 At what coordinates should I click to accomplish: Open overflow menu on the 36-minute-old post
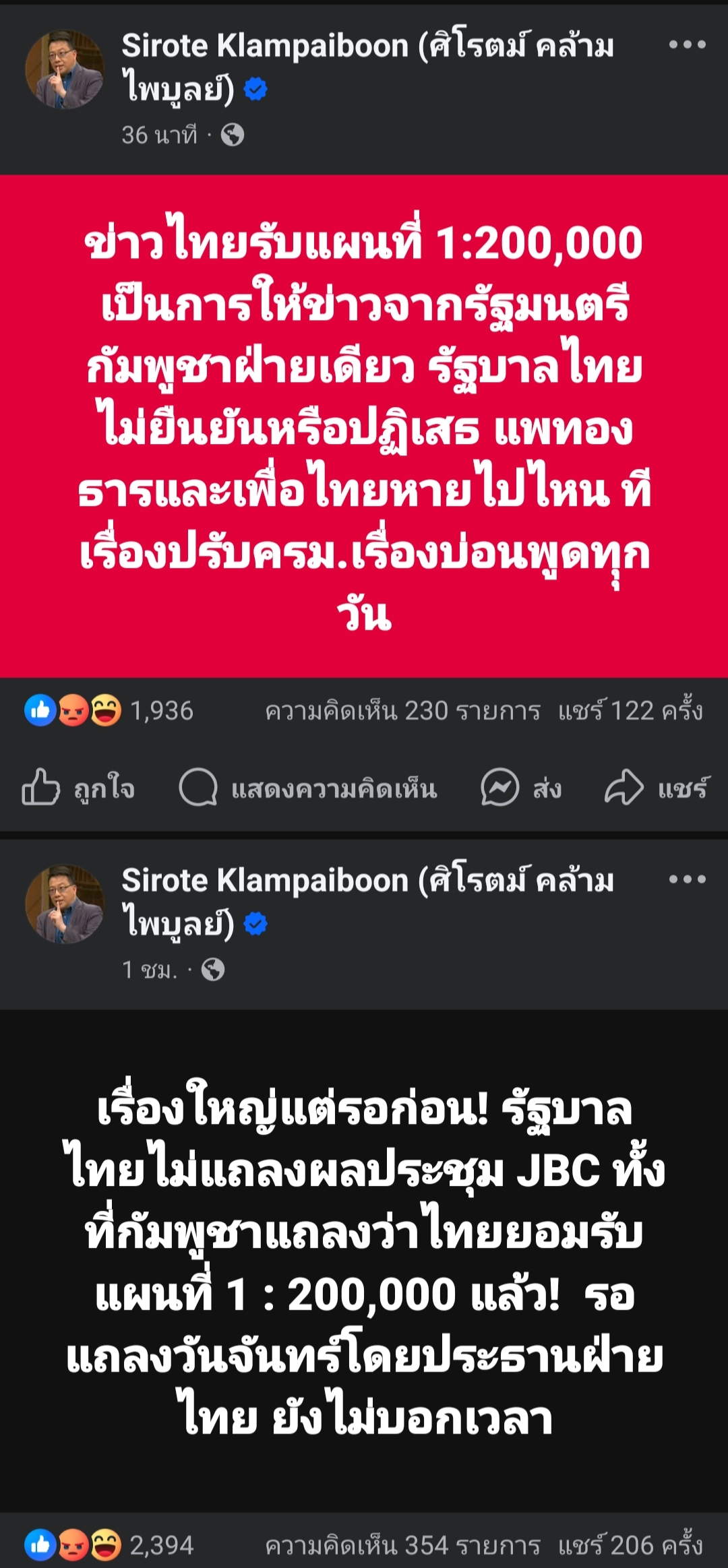(687, 45)
